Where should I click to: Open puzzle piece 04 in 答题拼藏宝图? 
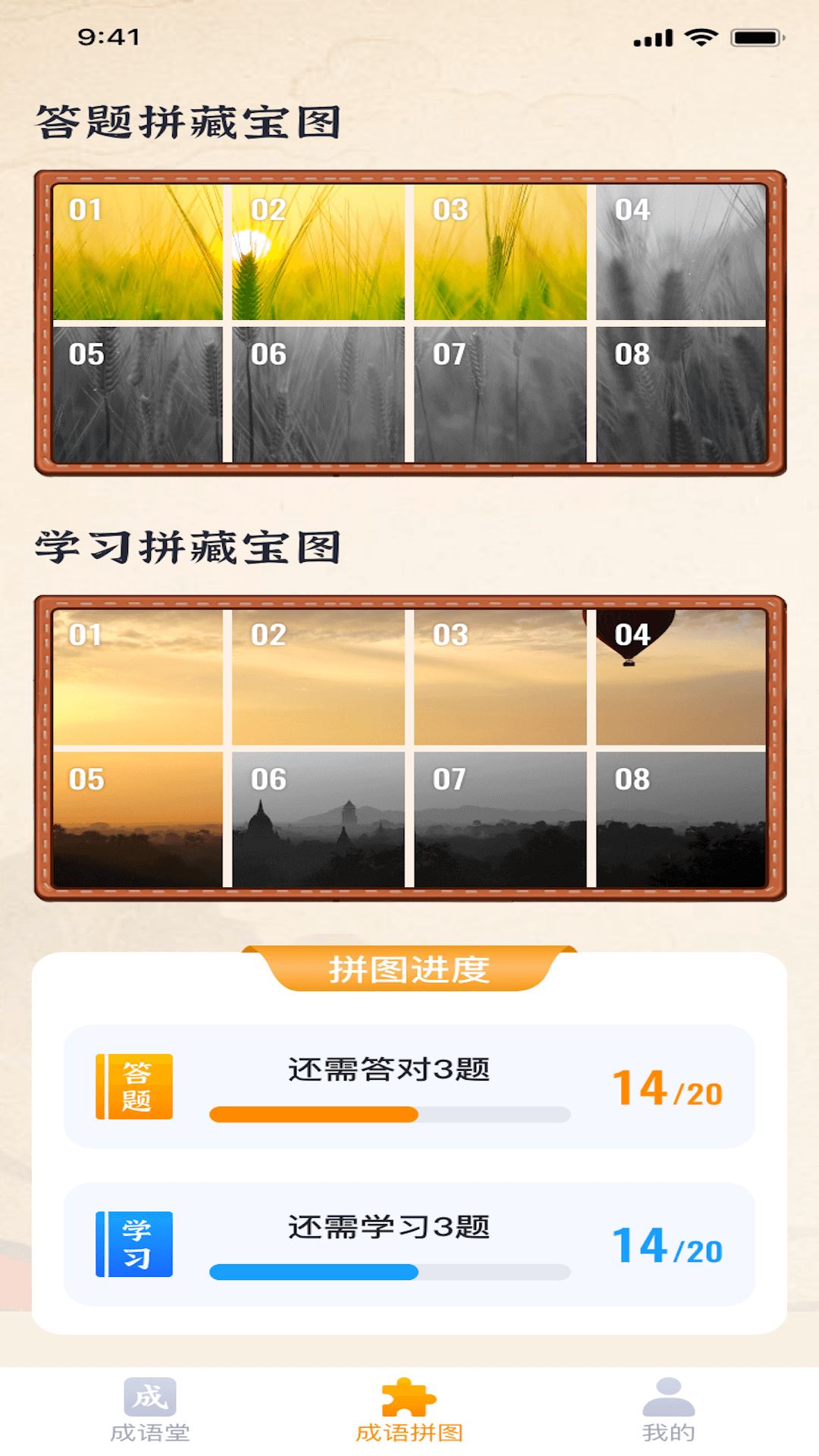click(x=680, y=252)
